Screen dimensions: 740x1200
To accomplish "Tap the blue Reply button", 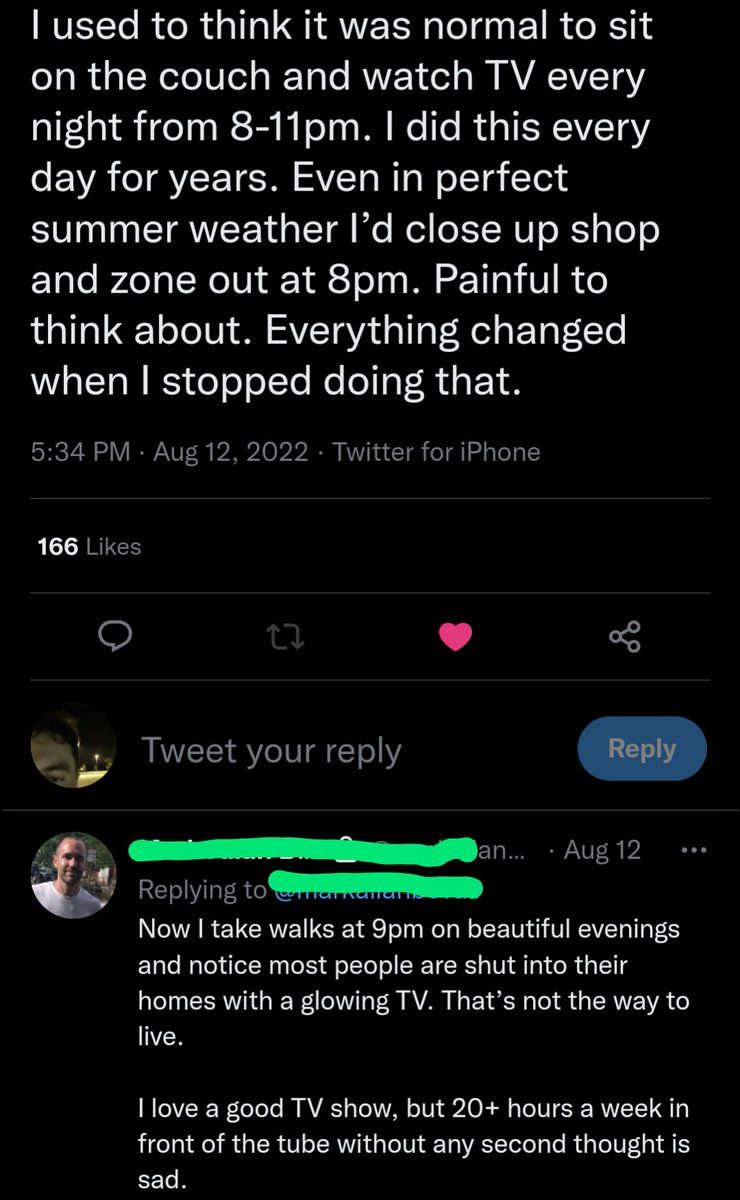I will pos(642,749).
